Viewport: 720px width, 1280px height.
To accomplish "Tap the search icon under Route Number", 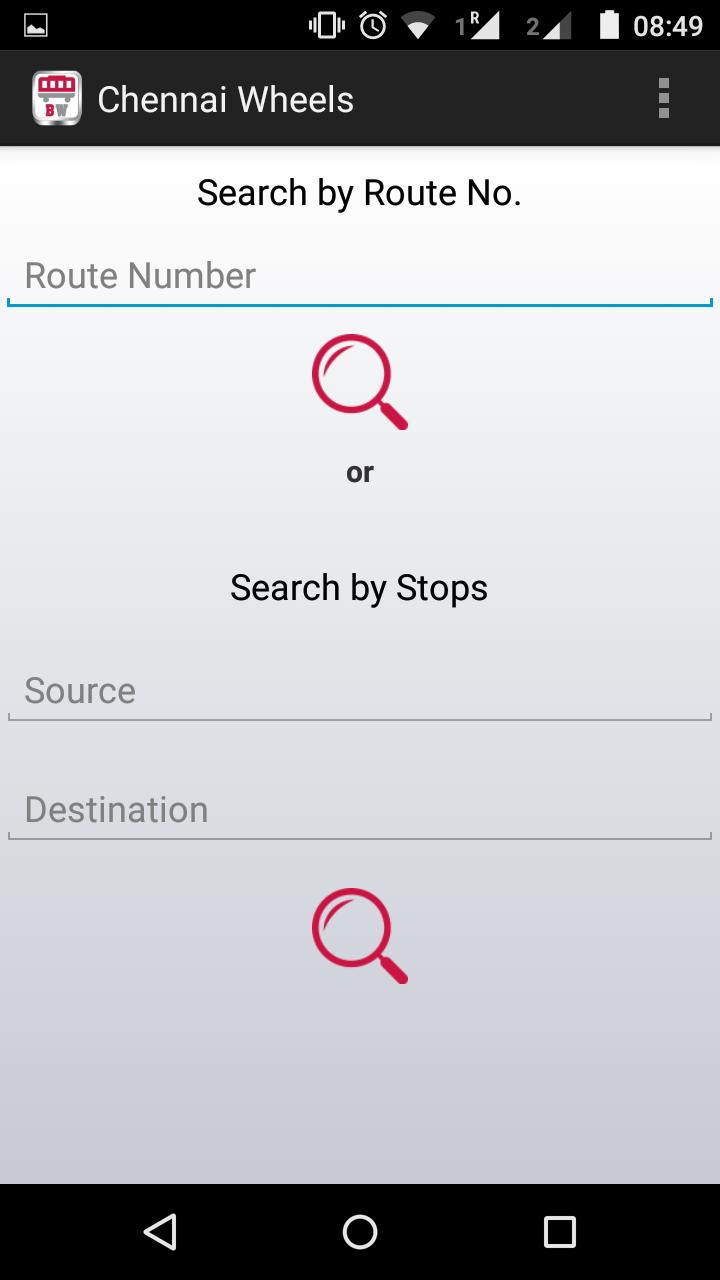I will (x=360, y=383).
